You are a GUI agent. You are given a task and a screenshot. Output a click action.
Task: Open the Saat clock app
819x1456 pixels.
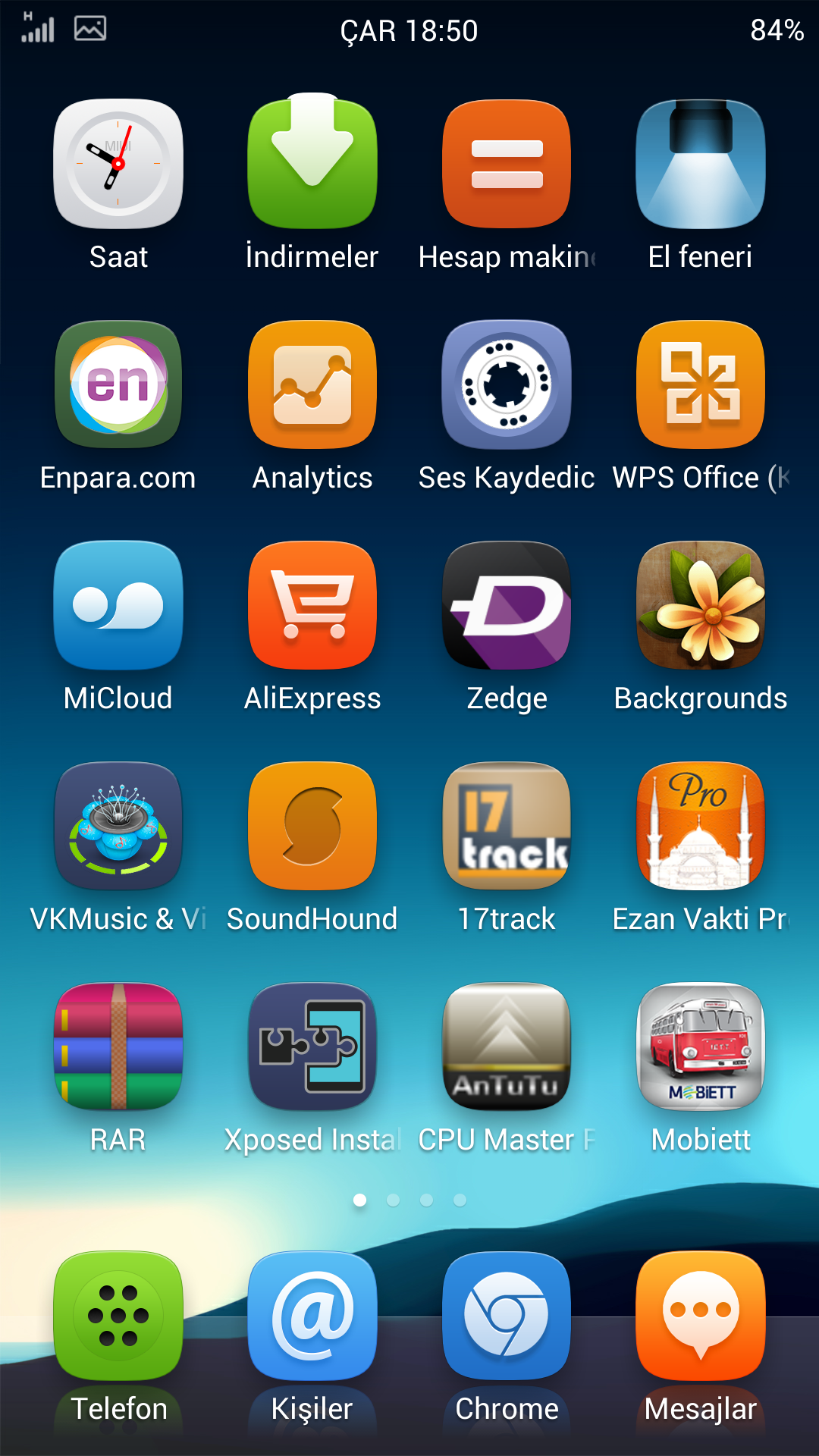118,164
